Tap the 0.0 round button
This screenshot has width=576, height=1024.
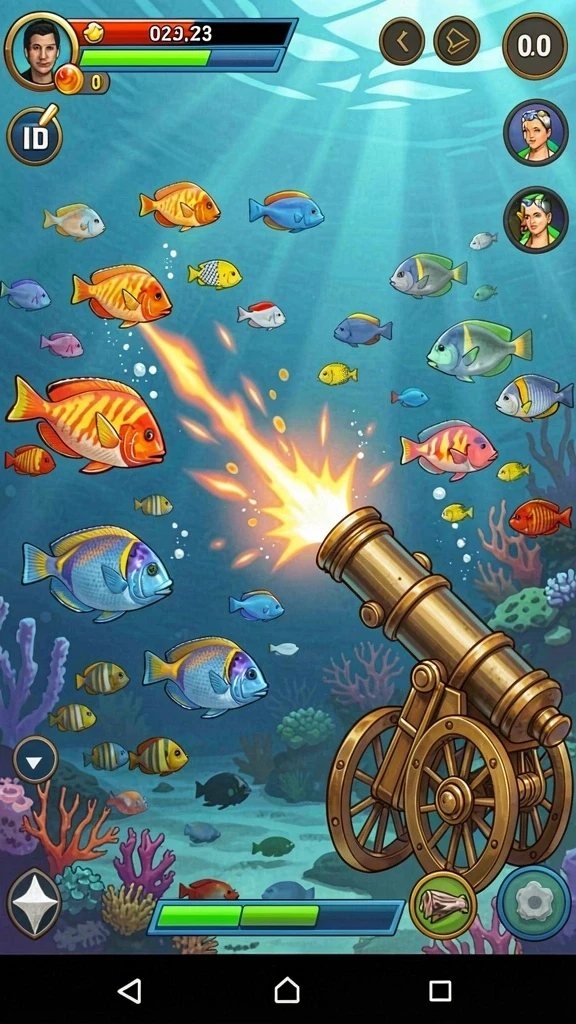click(x=535, y=46)
